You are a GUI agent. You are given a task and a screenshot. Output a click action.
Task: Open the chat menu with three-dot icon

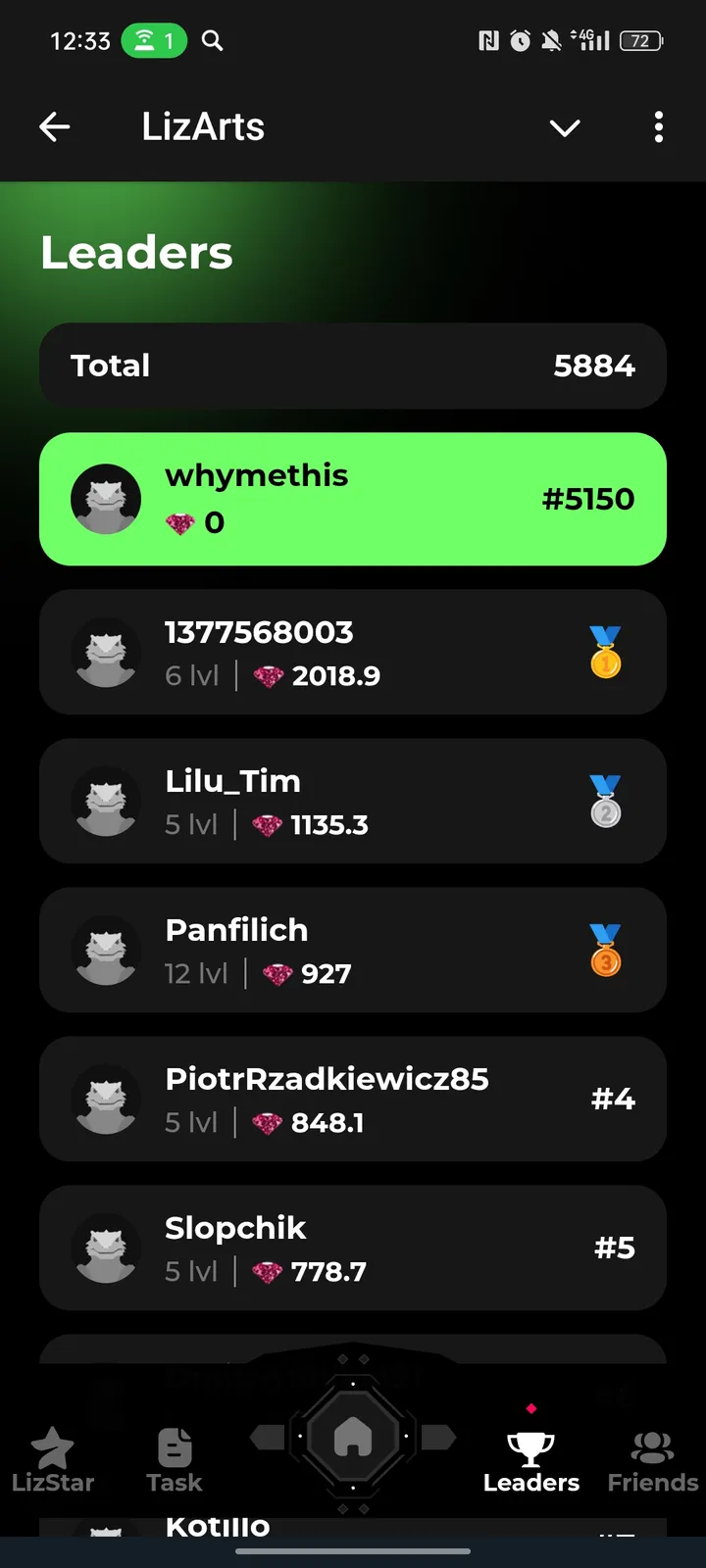point(658,127)
